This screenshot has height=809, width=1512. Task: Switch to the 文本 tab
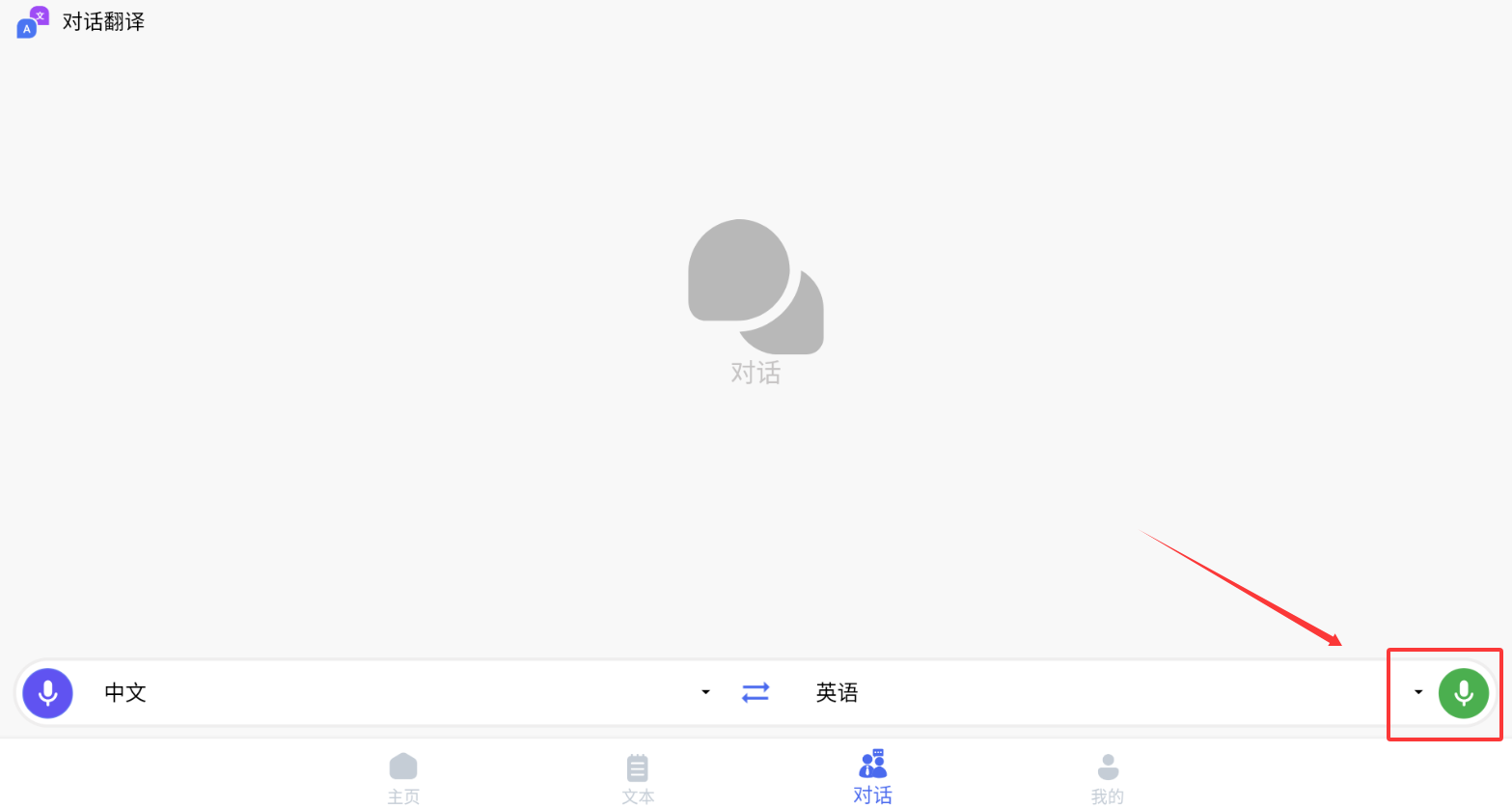(638, 778)
